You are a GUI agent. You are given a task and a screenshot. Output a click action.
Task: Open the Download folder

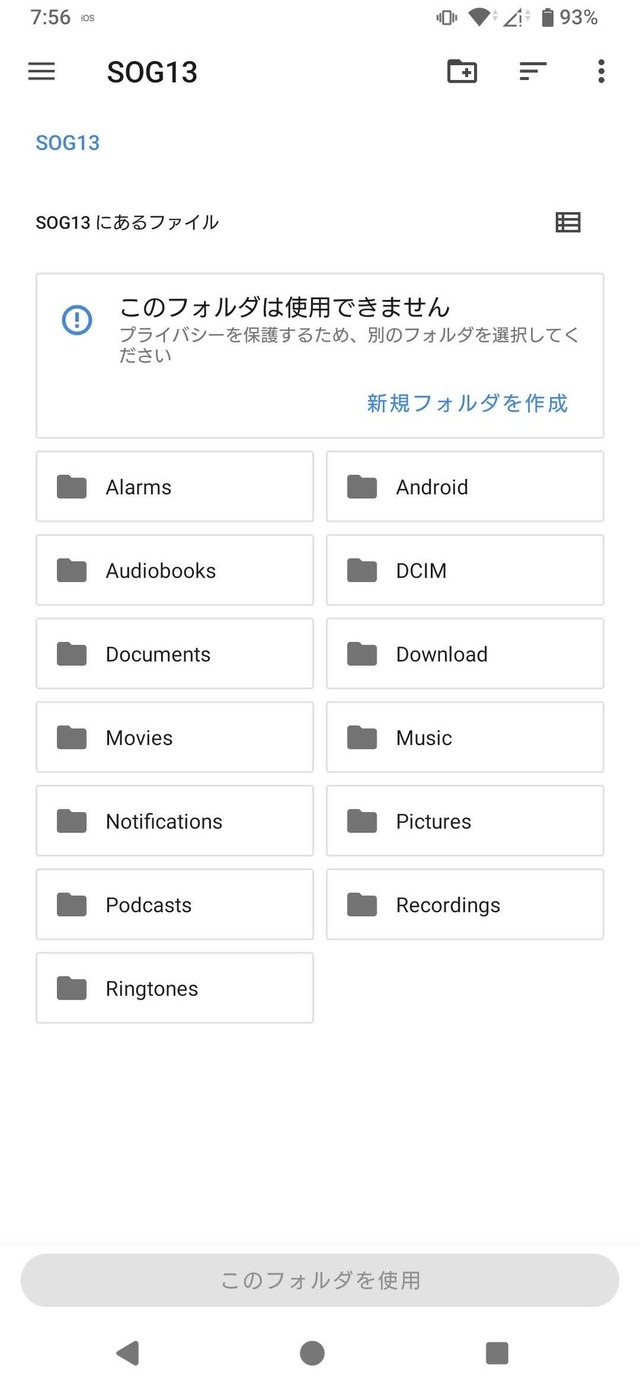465,654
